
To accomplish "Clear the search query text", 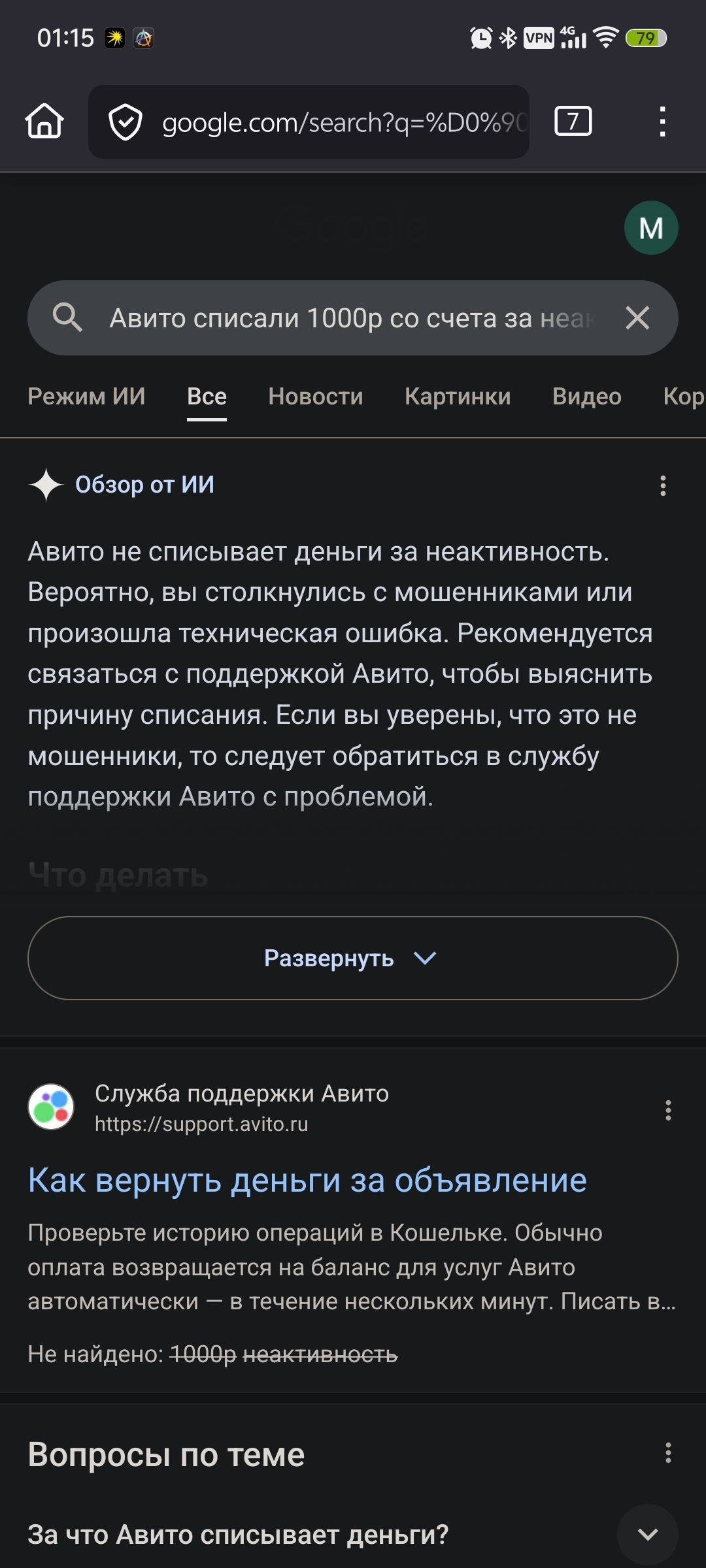I will click(x=637, y=318).
